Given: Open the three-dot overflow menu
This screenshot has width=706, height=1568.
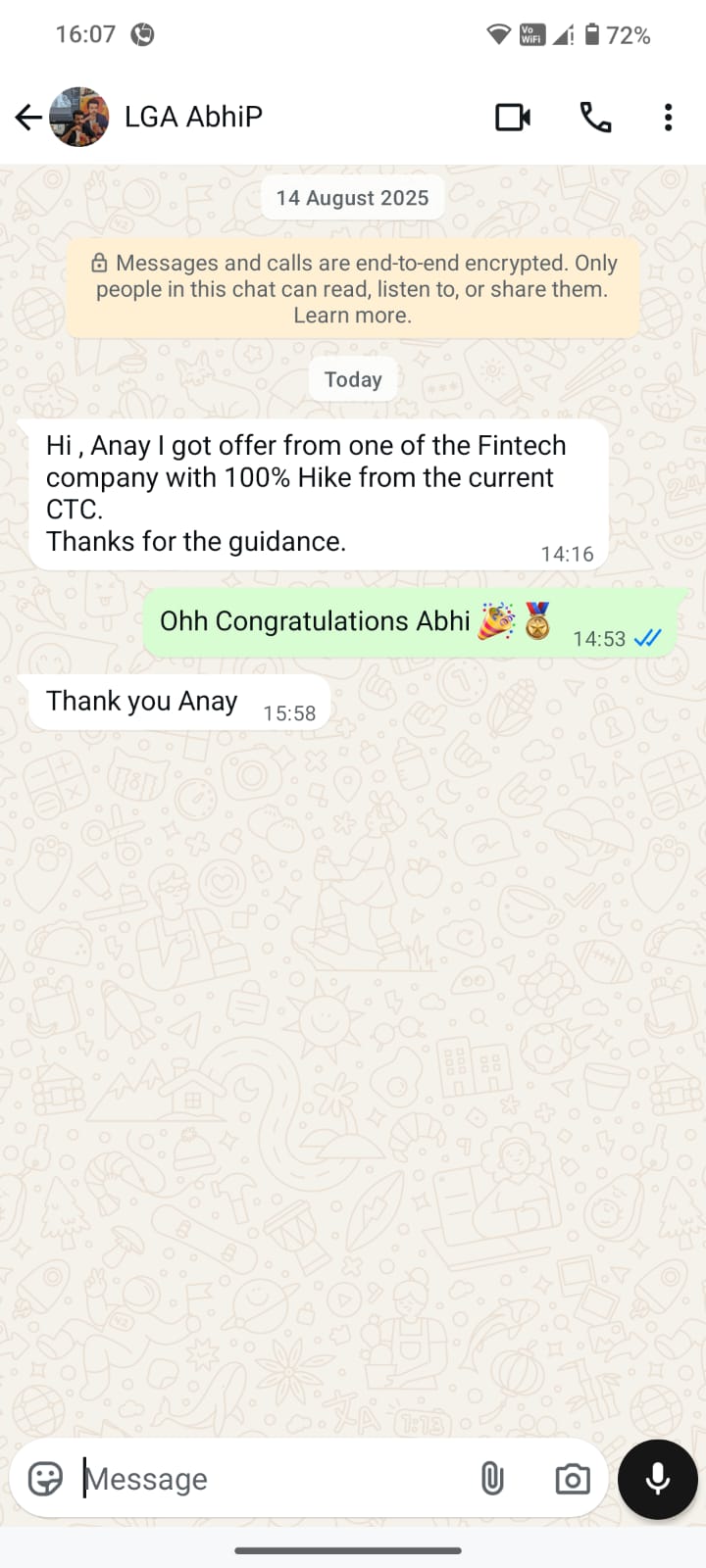Looking at the screenshot, I should click(668, 118).
